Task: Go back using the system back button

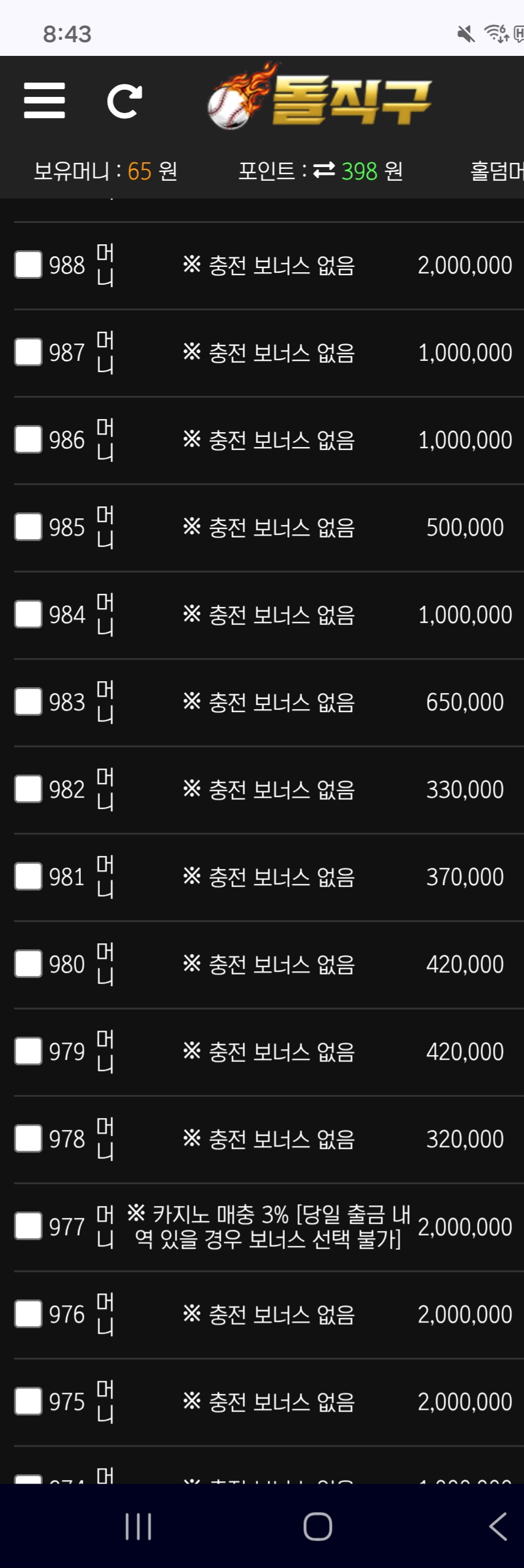Action: point(498,1526)
